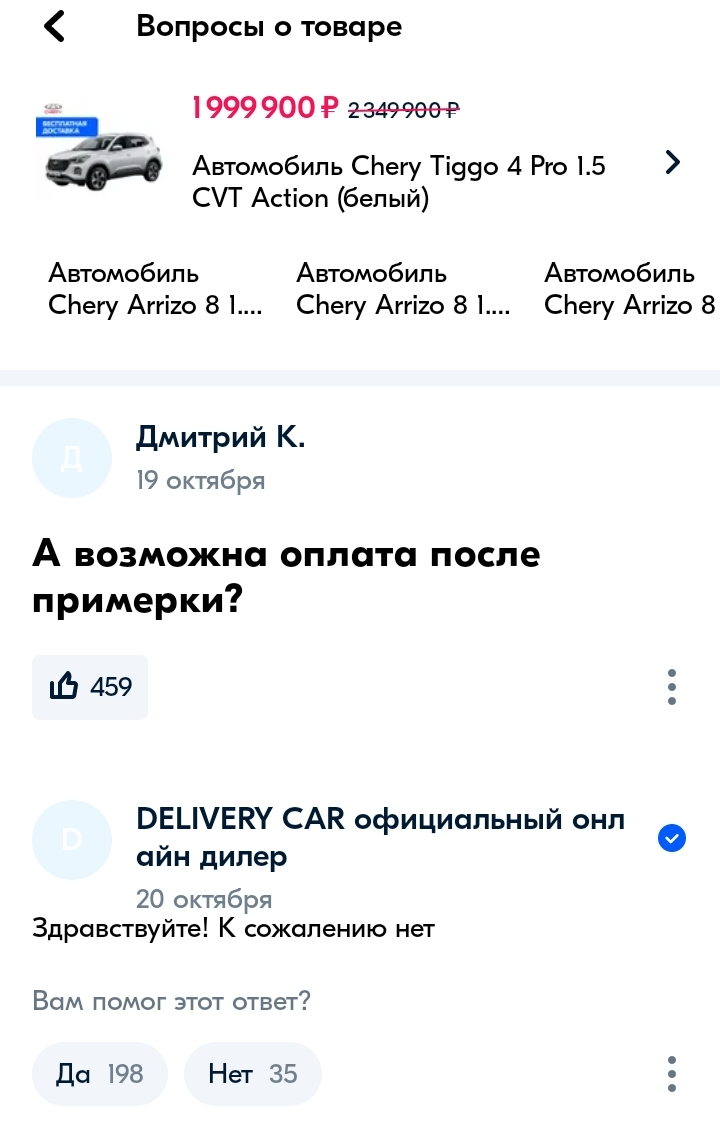Open the Chery Tiggo 4 Pro product page

coord(672,162)
